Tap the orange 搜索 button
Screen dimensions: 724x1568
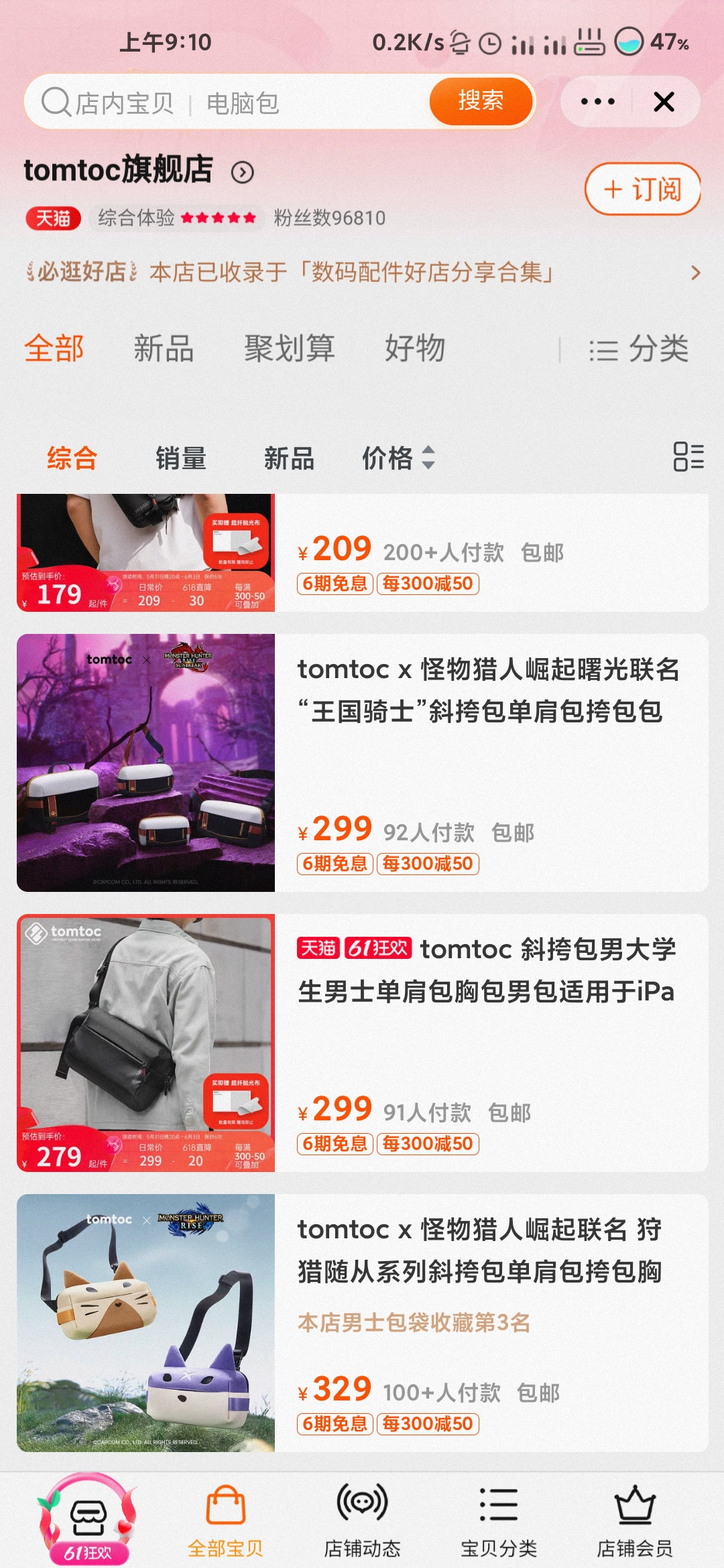[481, 101]
